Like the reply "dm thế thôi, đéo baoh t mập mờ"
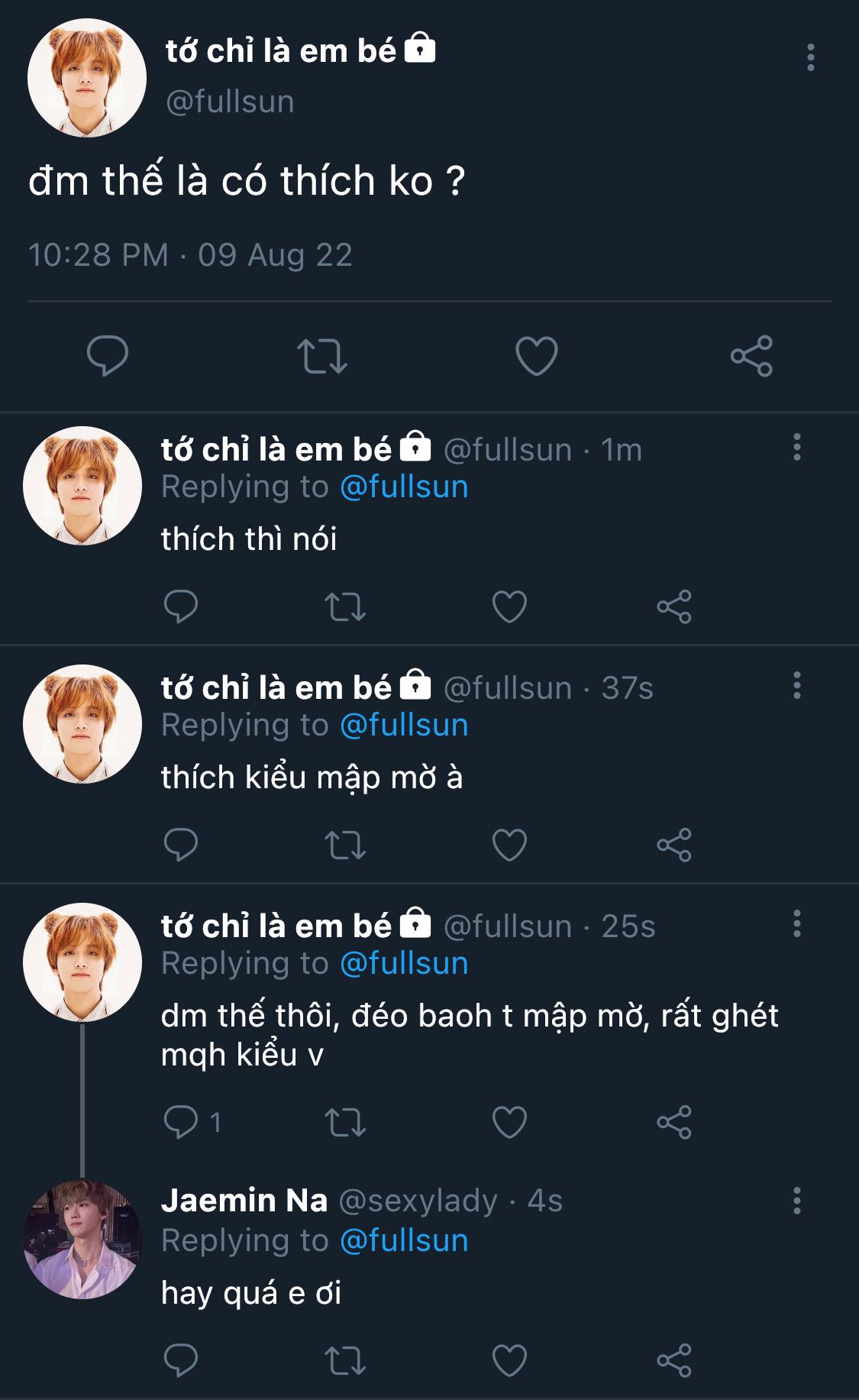Viewport: 859px width, 1400px height. [509, 1122]
